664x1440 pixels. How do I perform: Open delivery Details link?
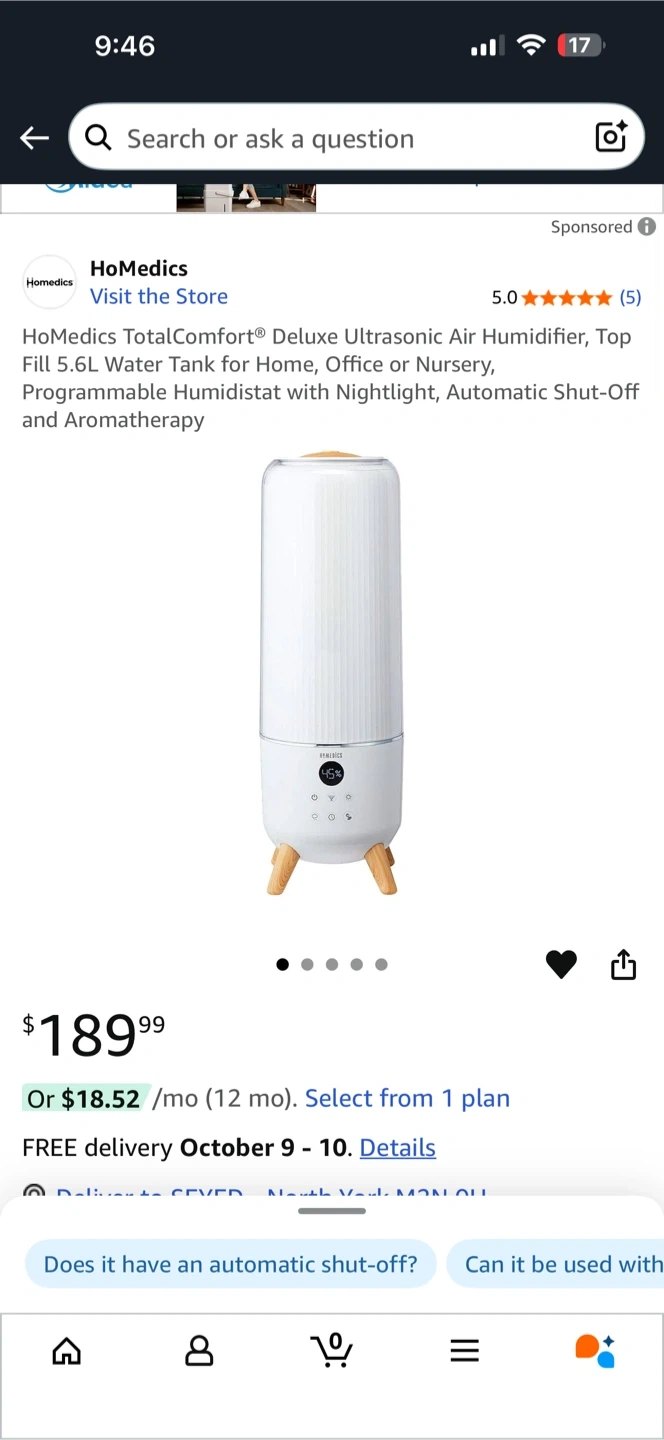397,1147
